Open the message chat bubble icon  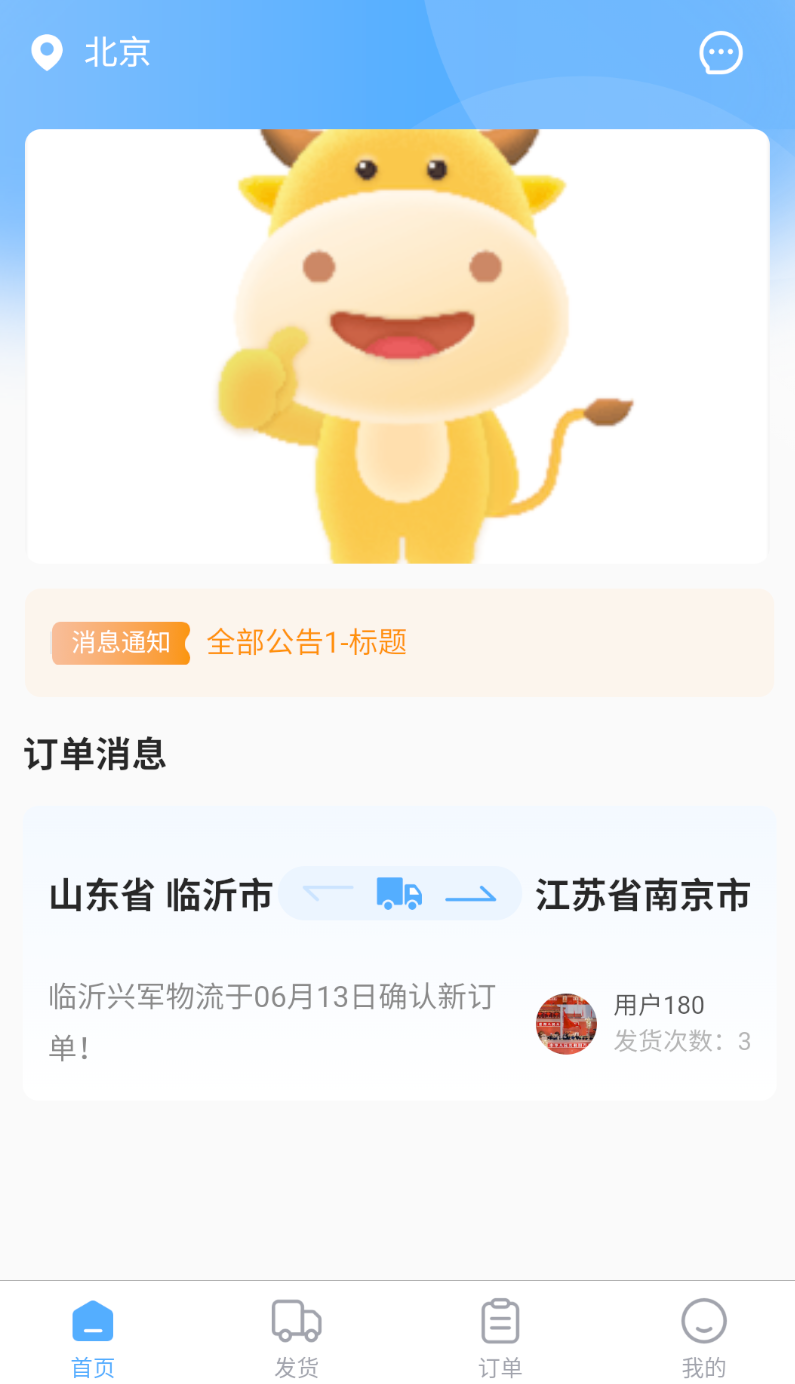tap(721, 53)
